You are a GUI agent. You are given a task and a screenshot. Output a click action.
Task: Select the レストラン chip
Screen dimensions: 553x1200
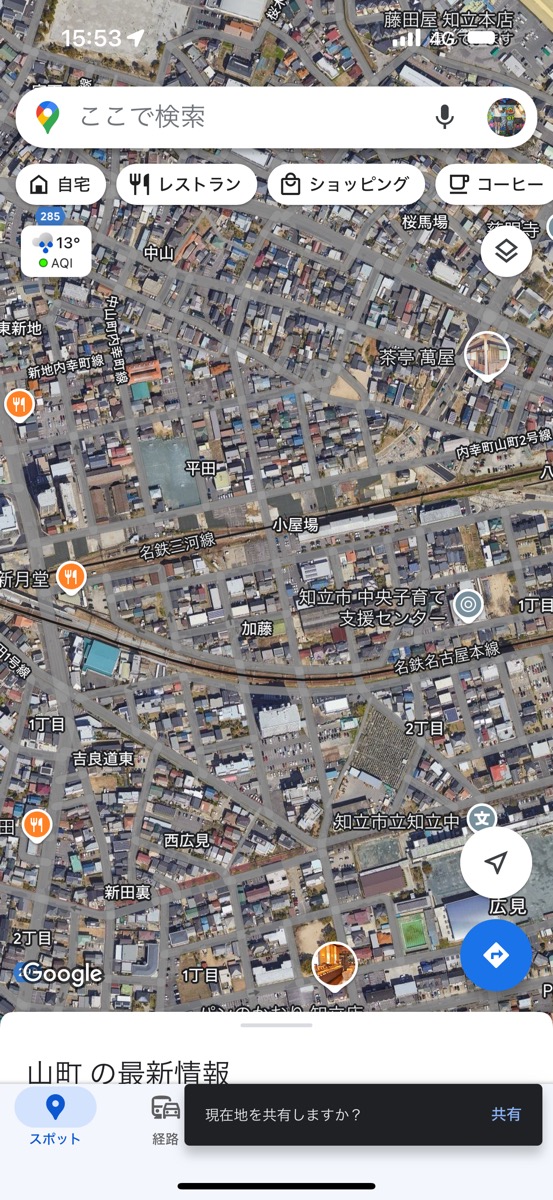(x=187, y=184)
